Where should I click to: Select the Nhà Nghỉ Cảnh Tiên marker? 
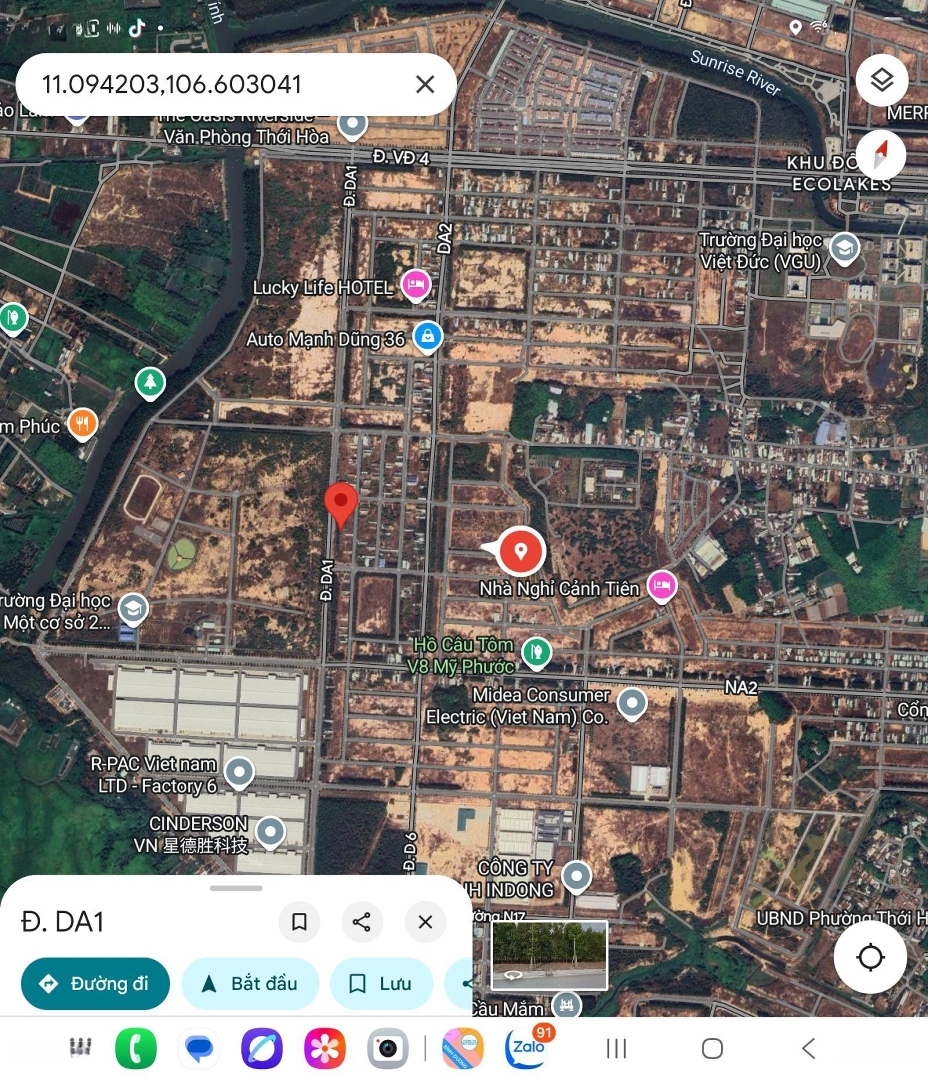point(661,586)
